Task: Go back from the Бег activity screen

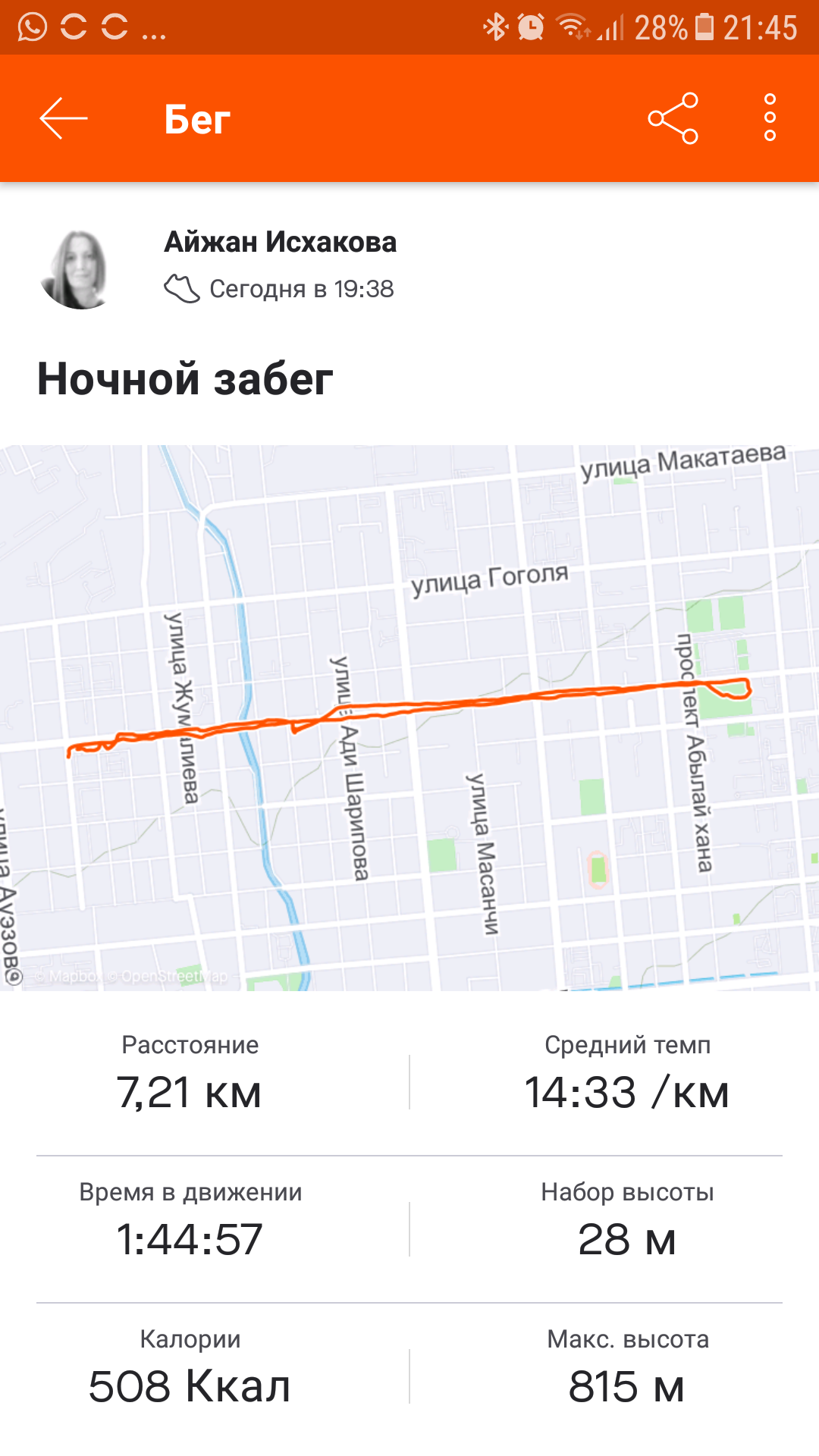Action: coord(64,118)
